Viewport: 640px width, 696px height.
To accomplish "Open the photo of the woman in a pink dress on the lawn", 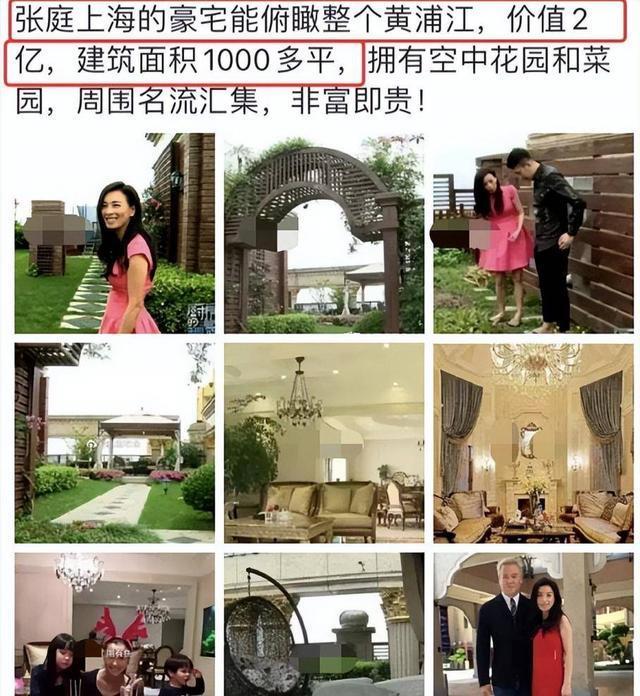I will (x=114, y=233).
